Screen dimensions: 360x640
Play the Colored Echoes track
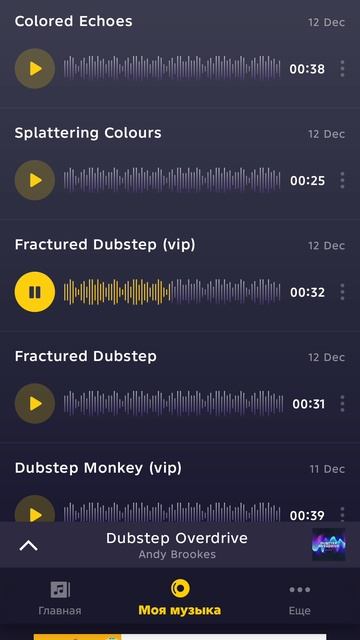click(35, 69)
